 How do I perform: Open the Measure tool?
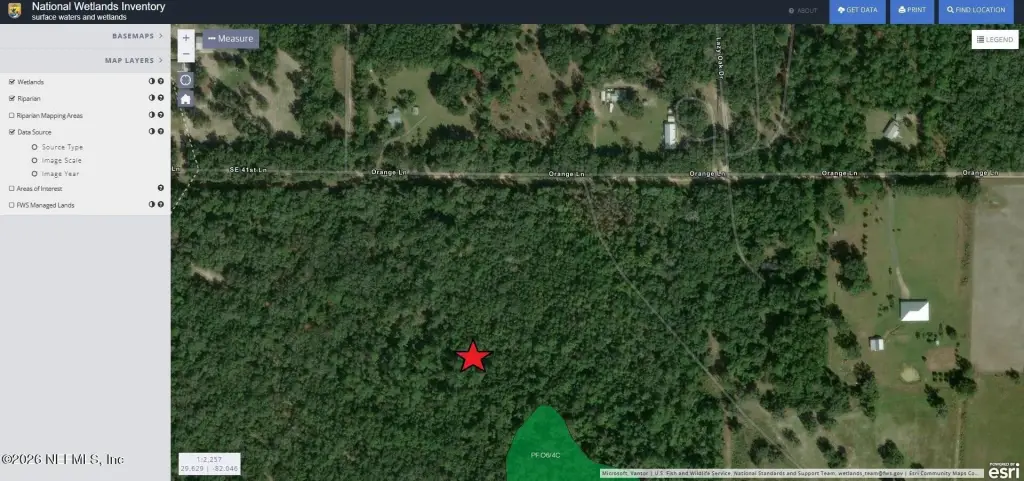[231, 38]
